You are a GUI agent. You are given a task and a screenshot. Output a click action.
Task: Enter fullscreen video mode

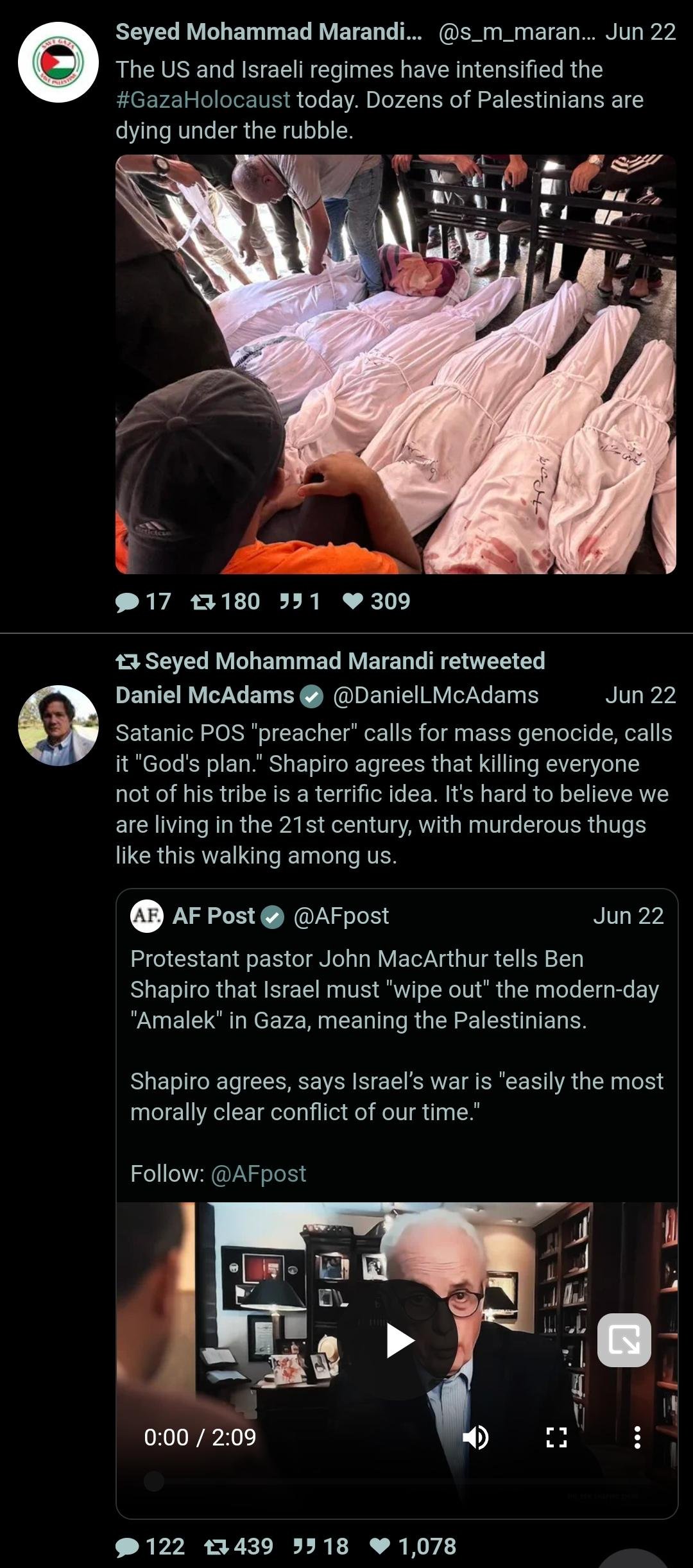pos(556,1438)
